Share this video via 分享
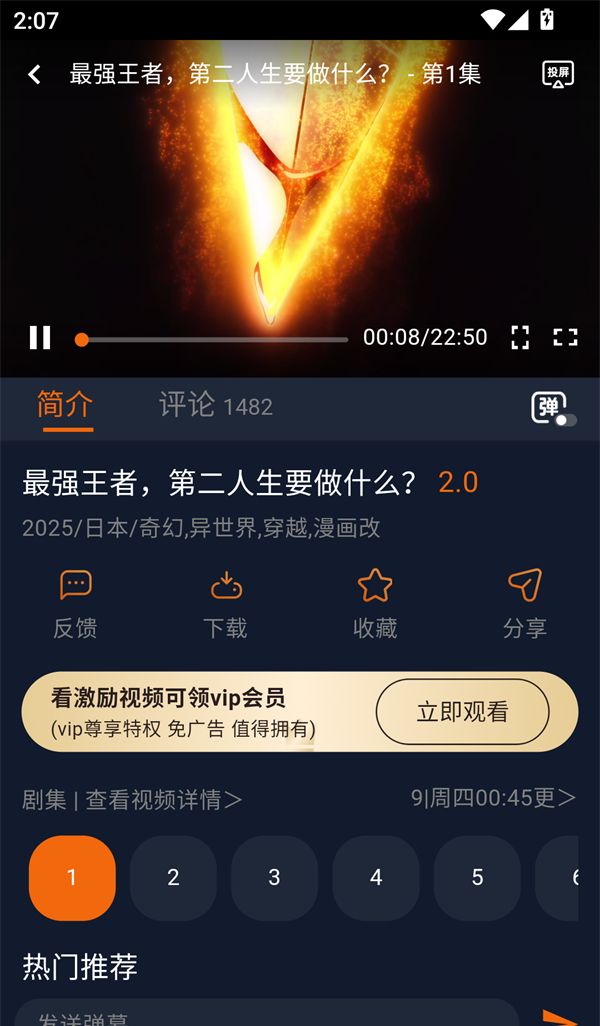The height and width of the screenshot is (1026, 600). click(524, 604)
